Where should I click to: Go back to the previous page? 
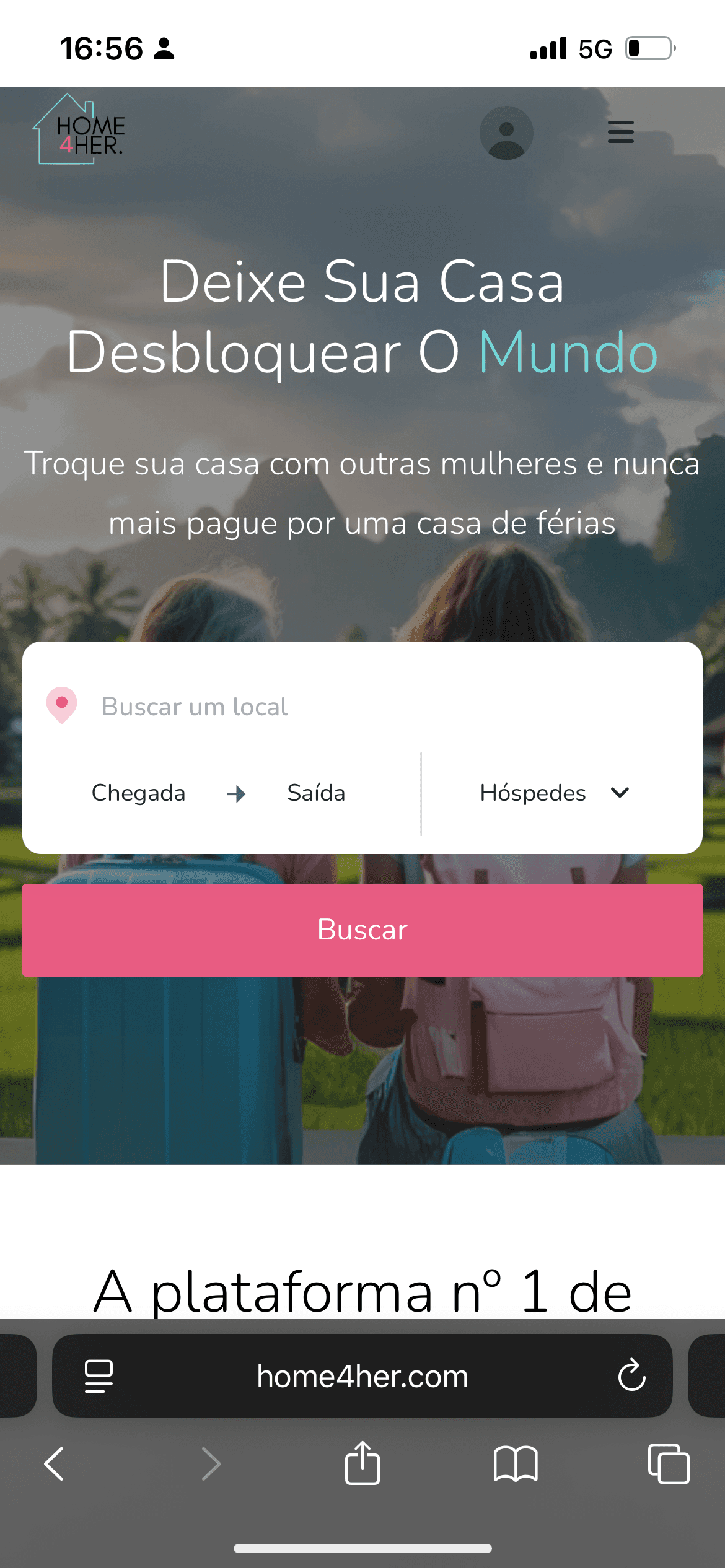pyautogui.click(x=55, y=1464)
